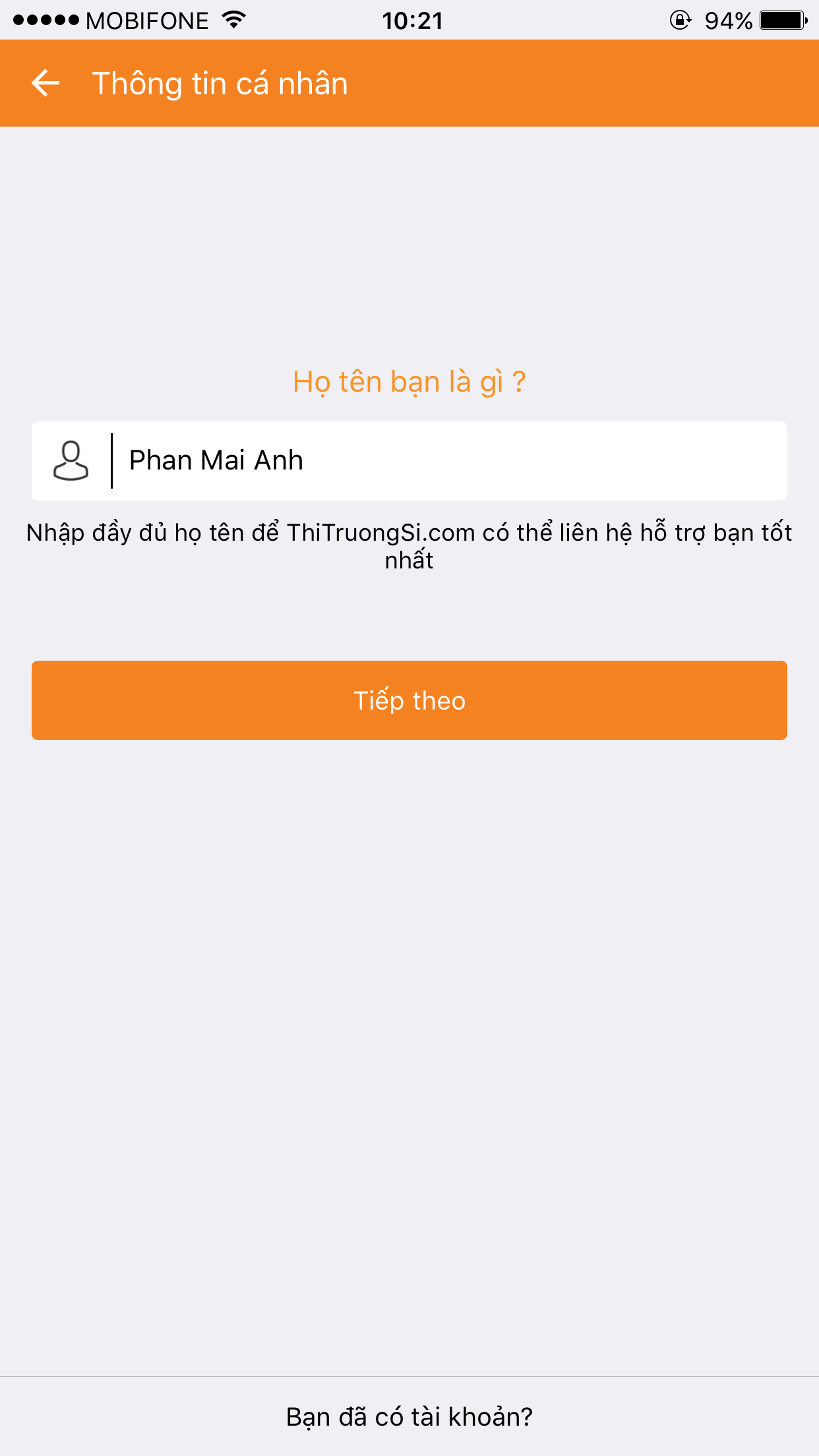Image resolution: width=819 pixels, height=1456 pixels.
Task: Go back using the header arrow
Action: pos(45,84)
